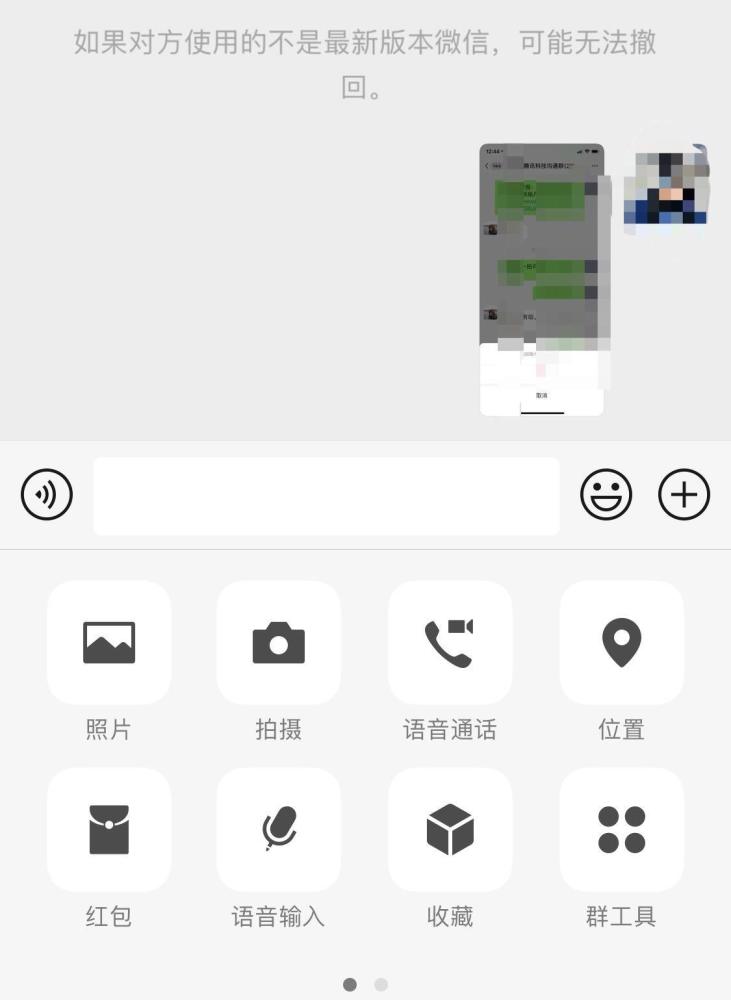731x1000 pixels.
Task: View the sent screenshot image message
Action: tap(542, 279)
